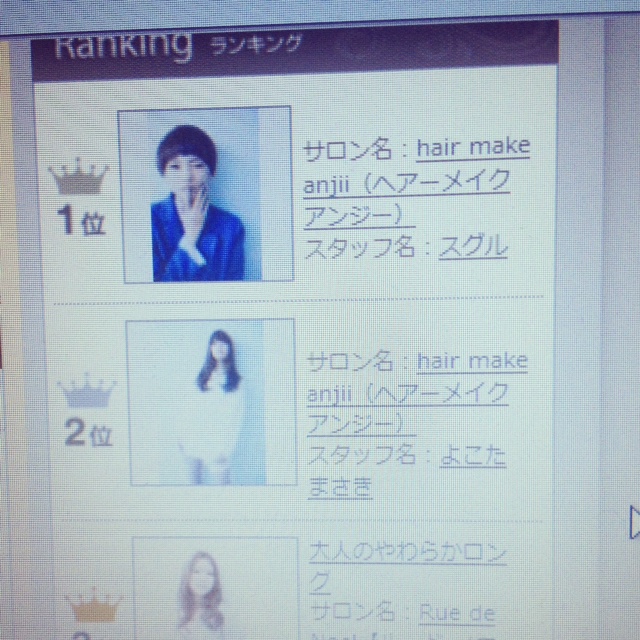
Task: Open the 1st place hairstyle photo
Action: click(205, 194)
